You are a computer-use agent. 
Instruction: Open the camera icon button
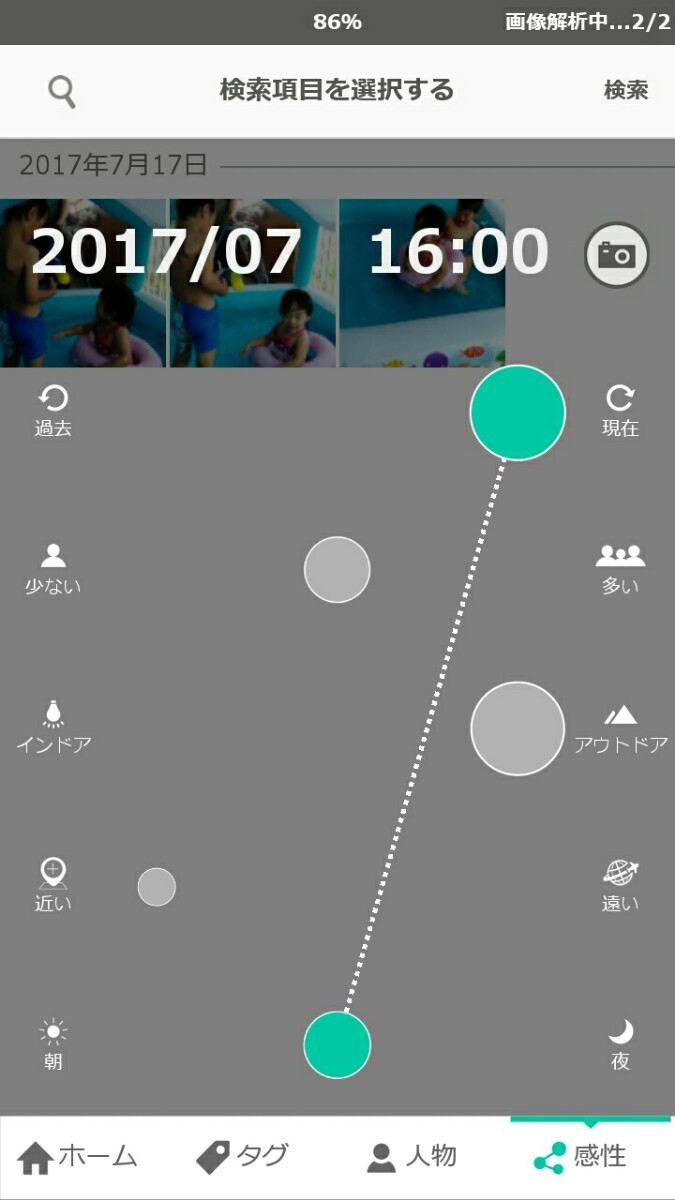tap(617, 254)
